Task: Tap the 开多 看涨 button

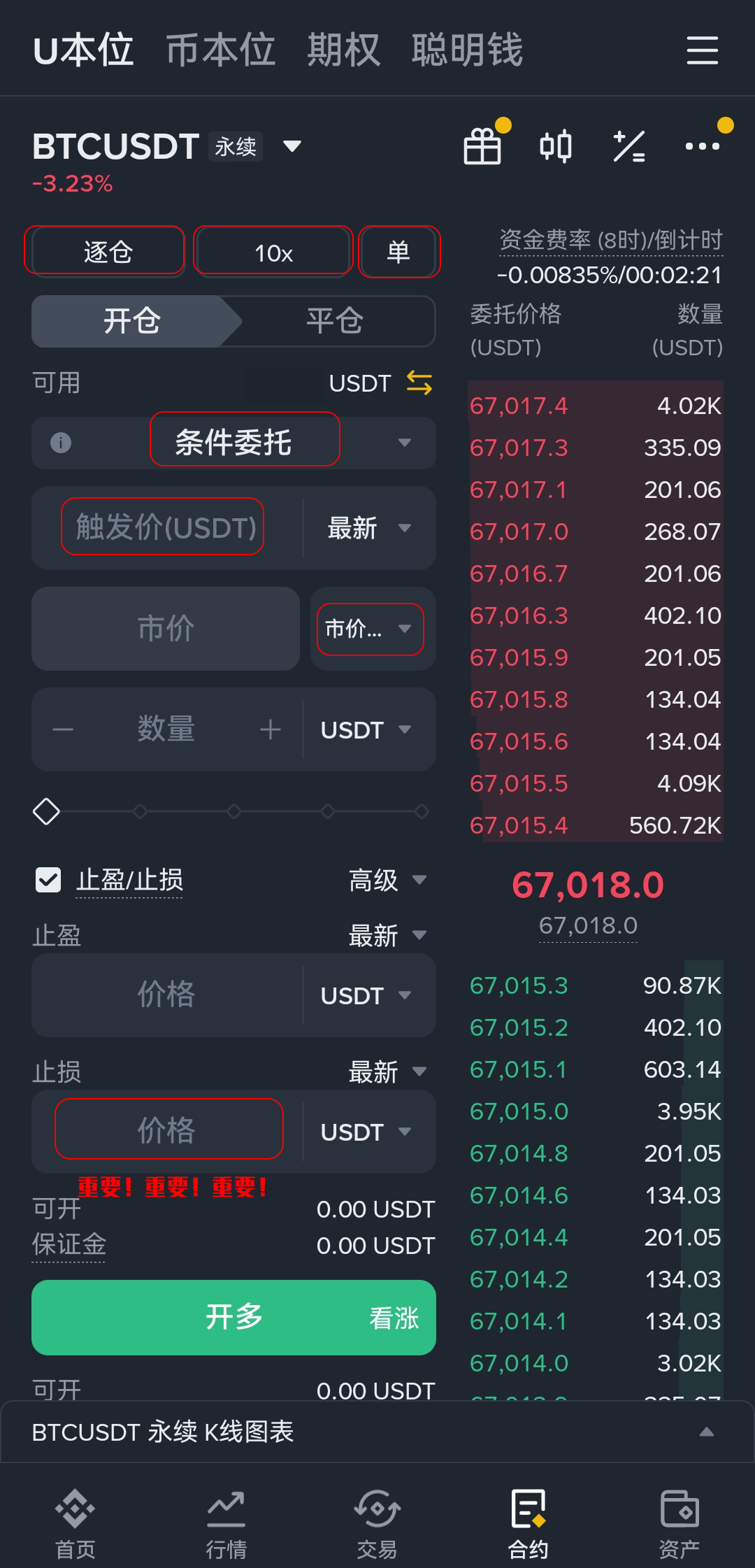Action: pos(233,1317)
